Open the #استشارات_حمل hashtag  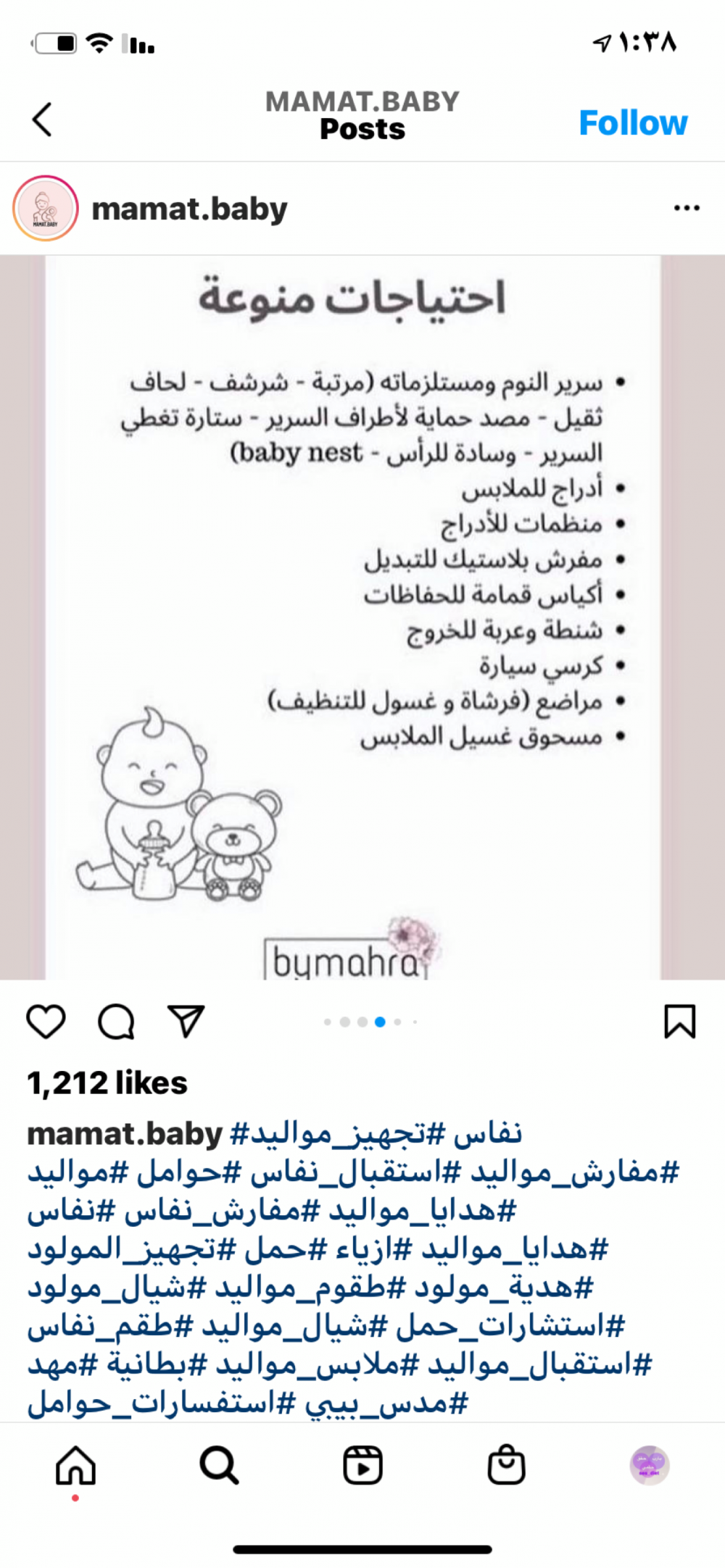point(510,1326)
